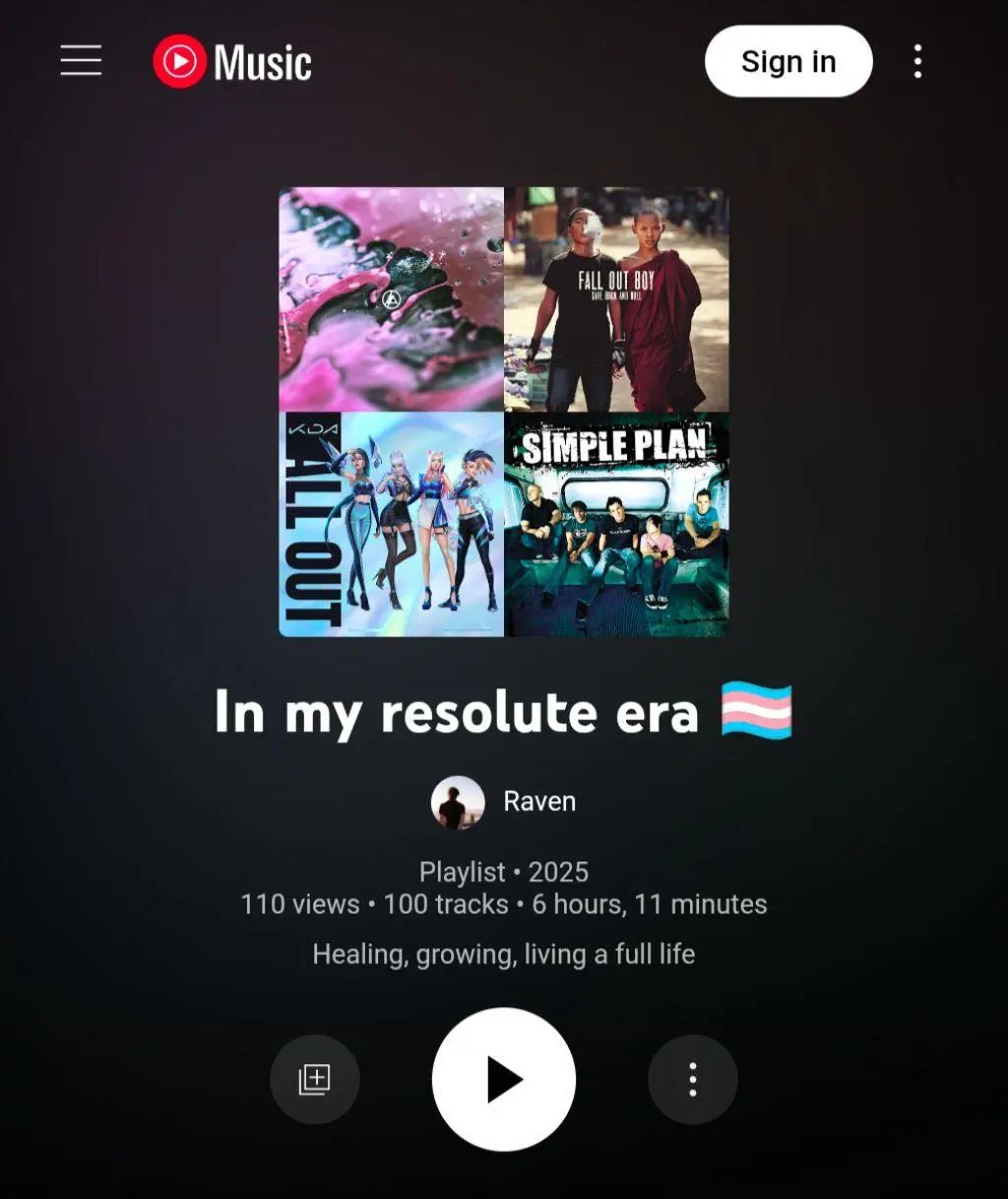Click the Playlist 2025 metadata line
This screenshot has height=1199, width=1008.
(x=503, y=871)
